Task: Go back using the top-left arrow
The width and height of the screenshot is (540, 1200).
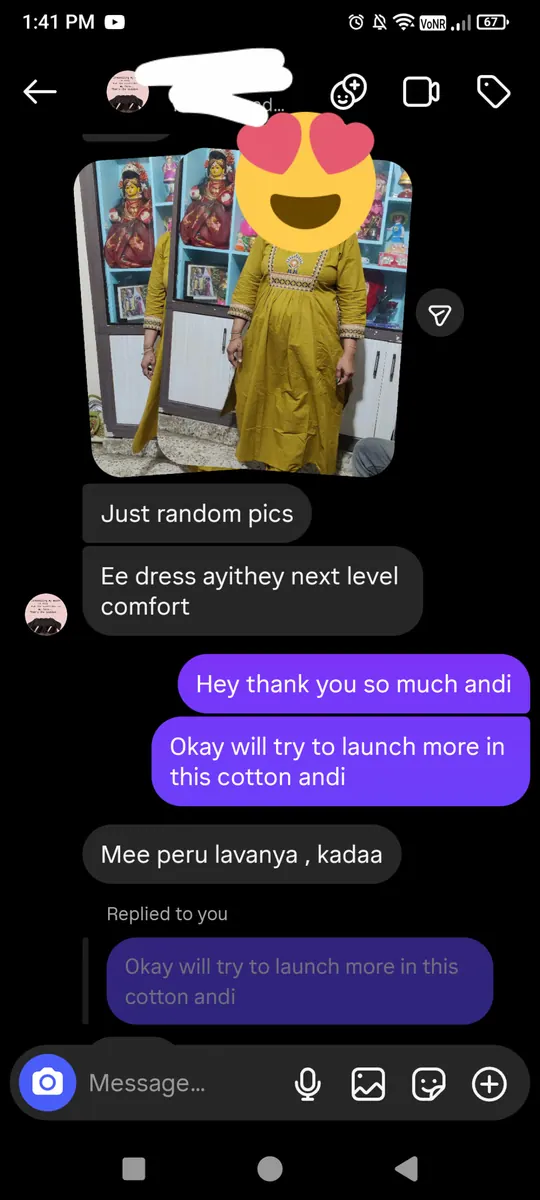Action: point(40,92)
